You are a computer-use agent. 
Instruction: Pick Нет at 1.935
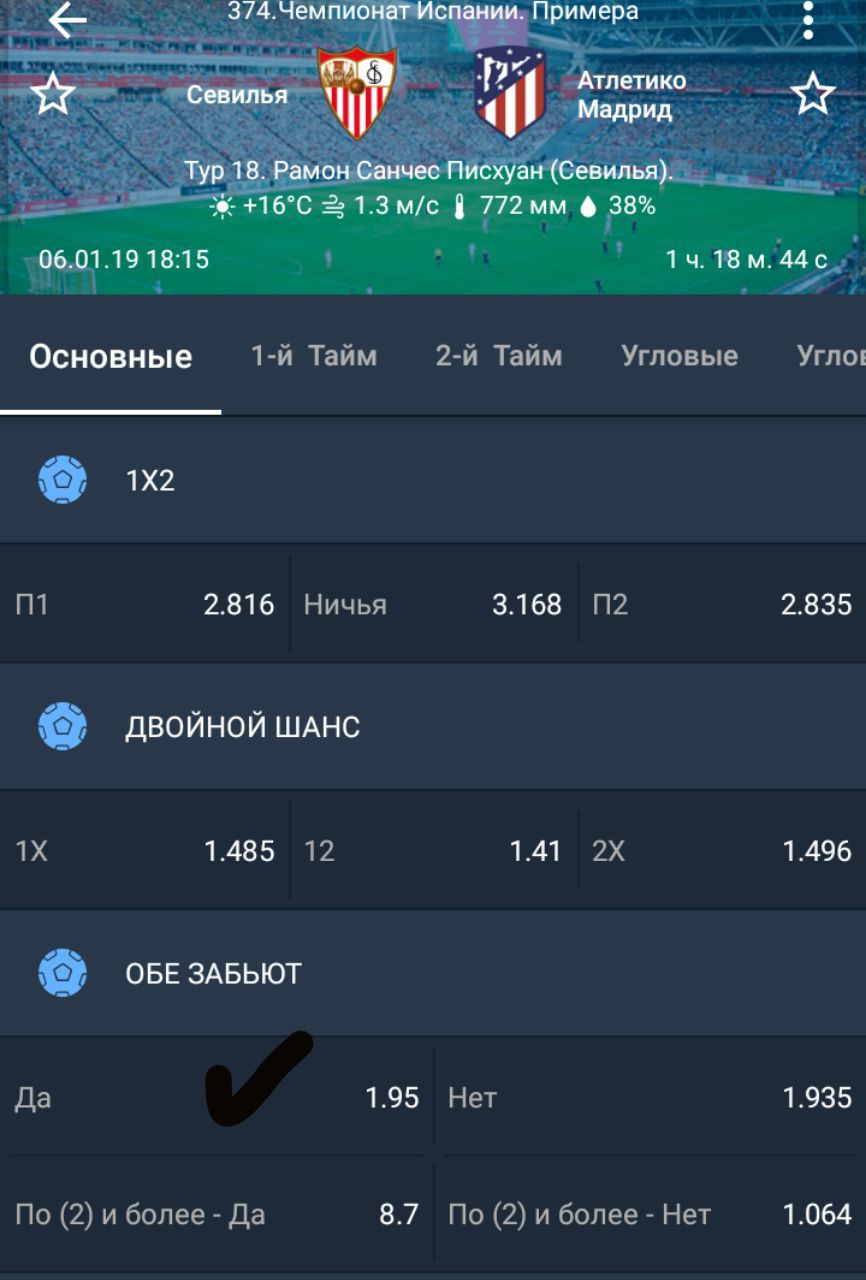pos(650,1098)
